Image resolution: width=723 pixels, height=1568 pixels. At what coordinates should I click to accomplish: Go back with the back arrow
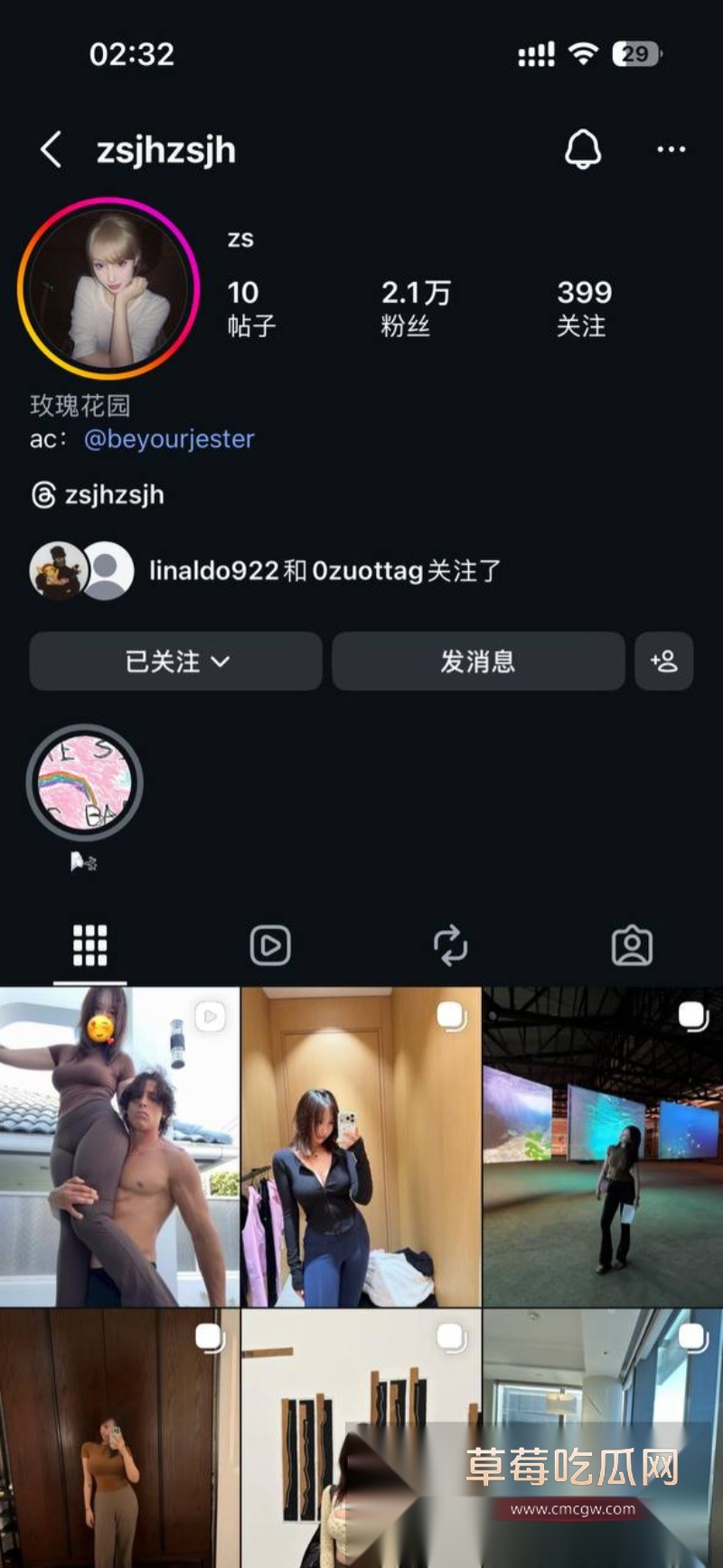coord(51,149)
